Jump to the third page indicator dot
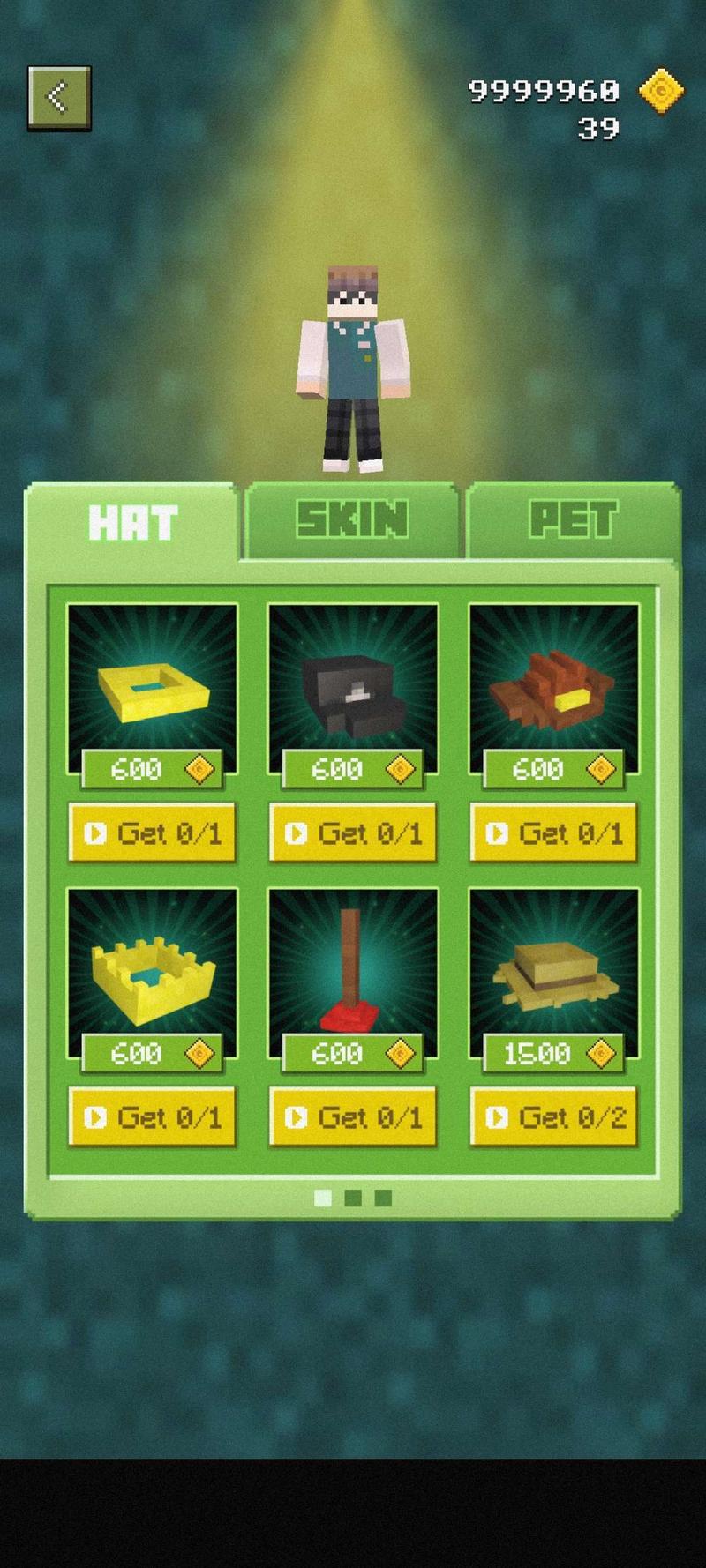 (383, 1198)
